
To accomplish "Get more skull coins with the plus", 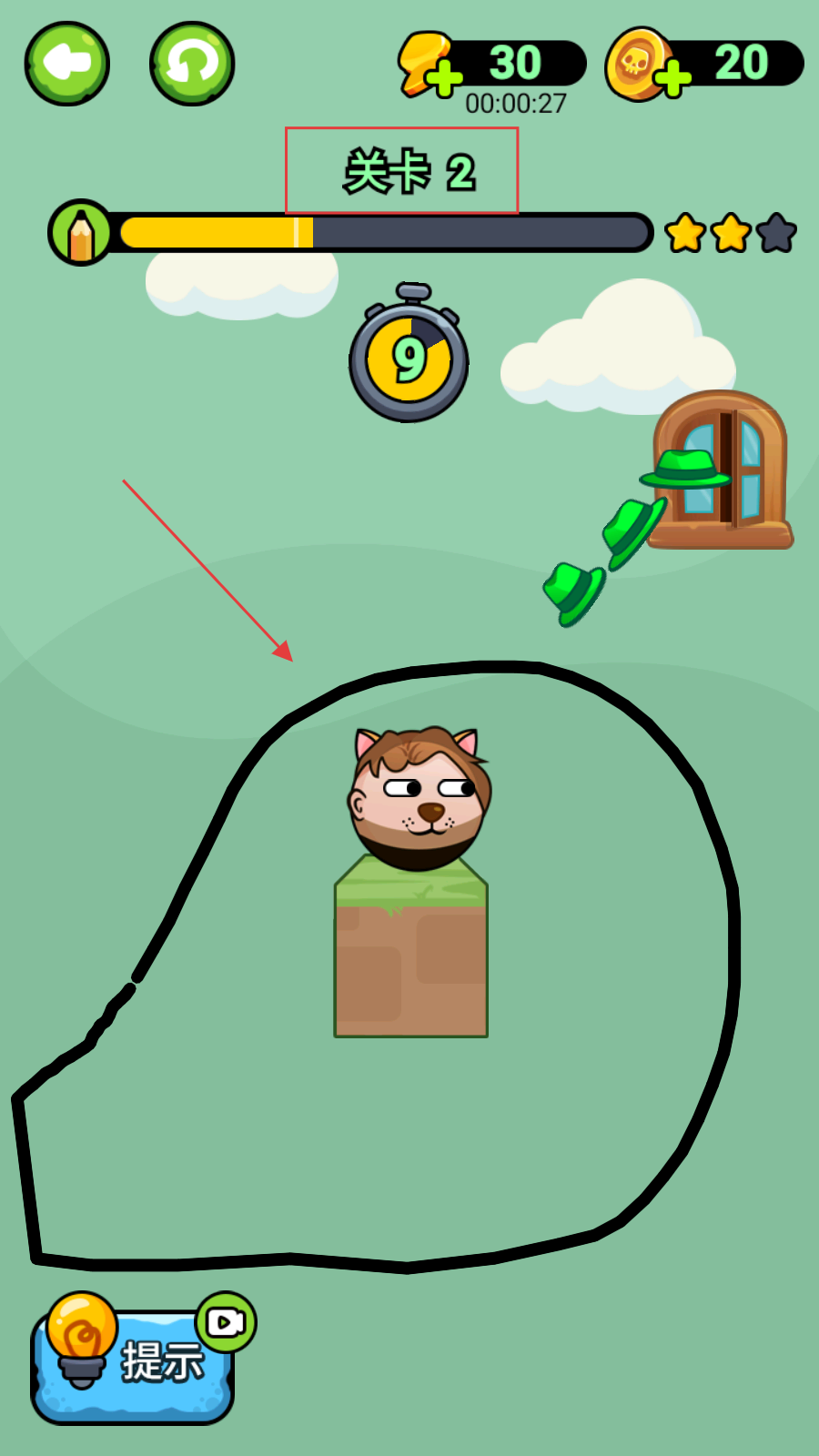I will (672, 79).
